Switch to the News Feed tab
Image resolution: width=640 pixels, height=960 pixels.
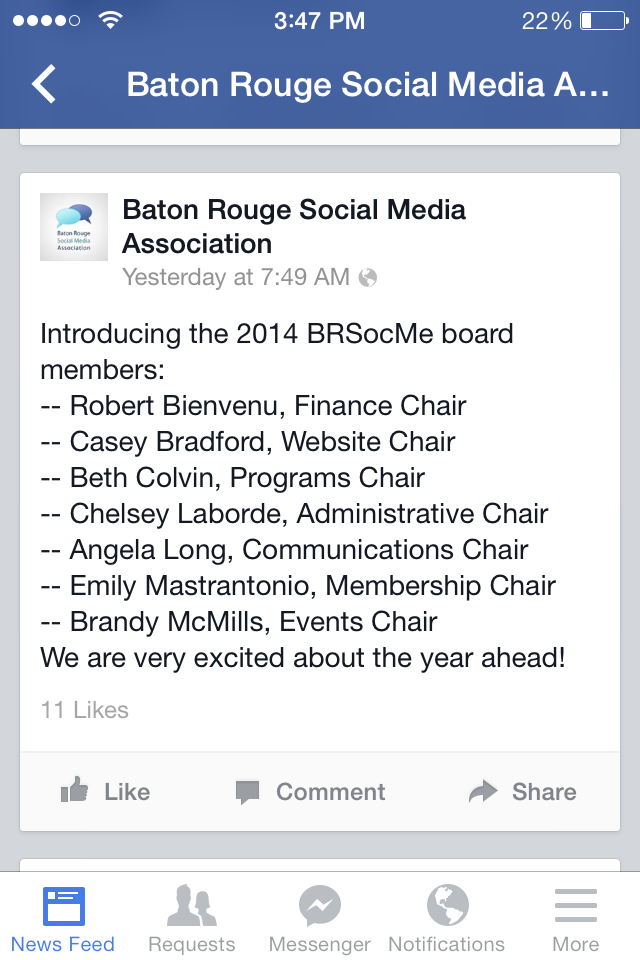click(x=63, y=919)
